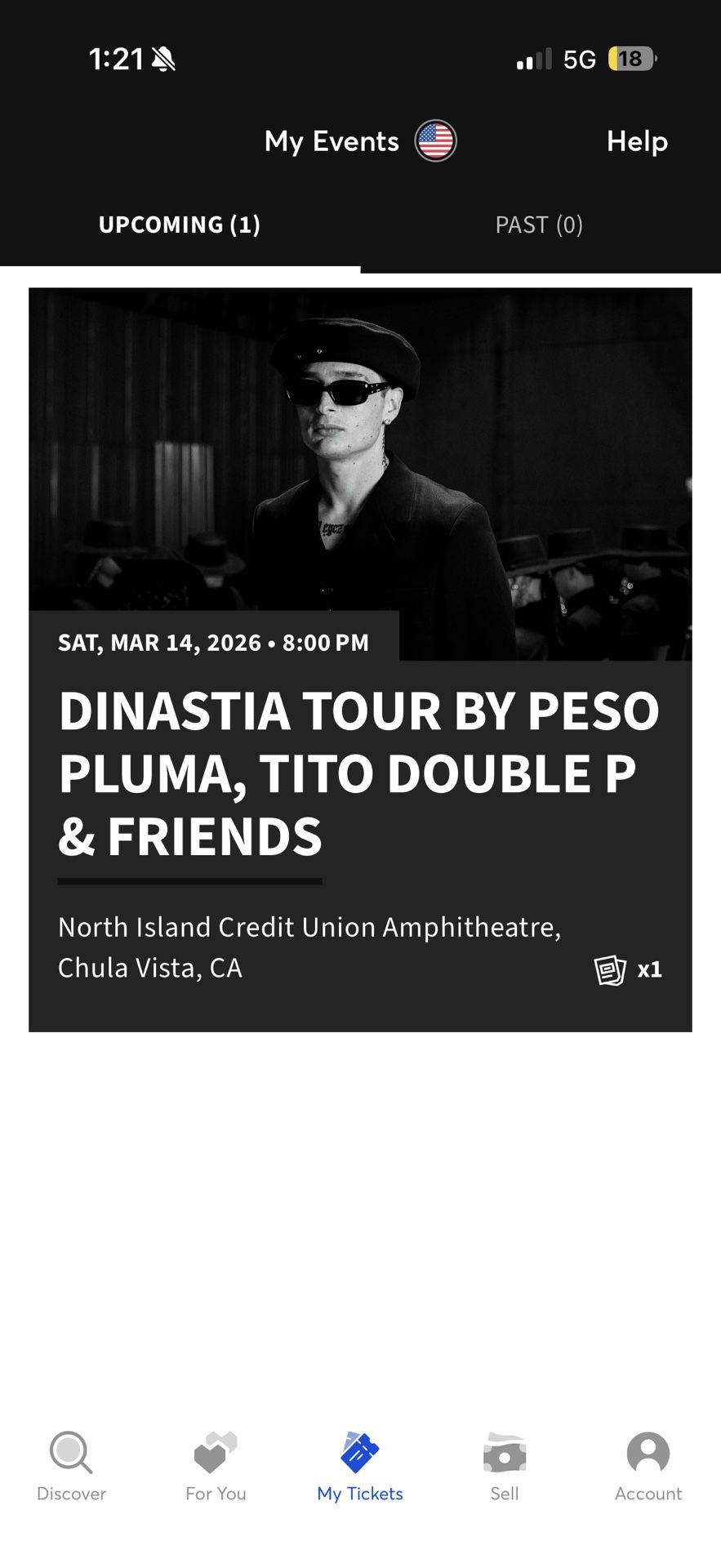Open the Account tab

[x=648, y=1467]
